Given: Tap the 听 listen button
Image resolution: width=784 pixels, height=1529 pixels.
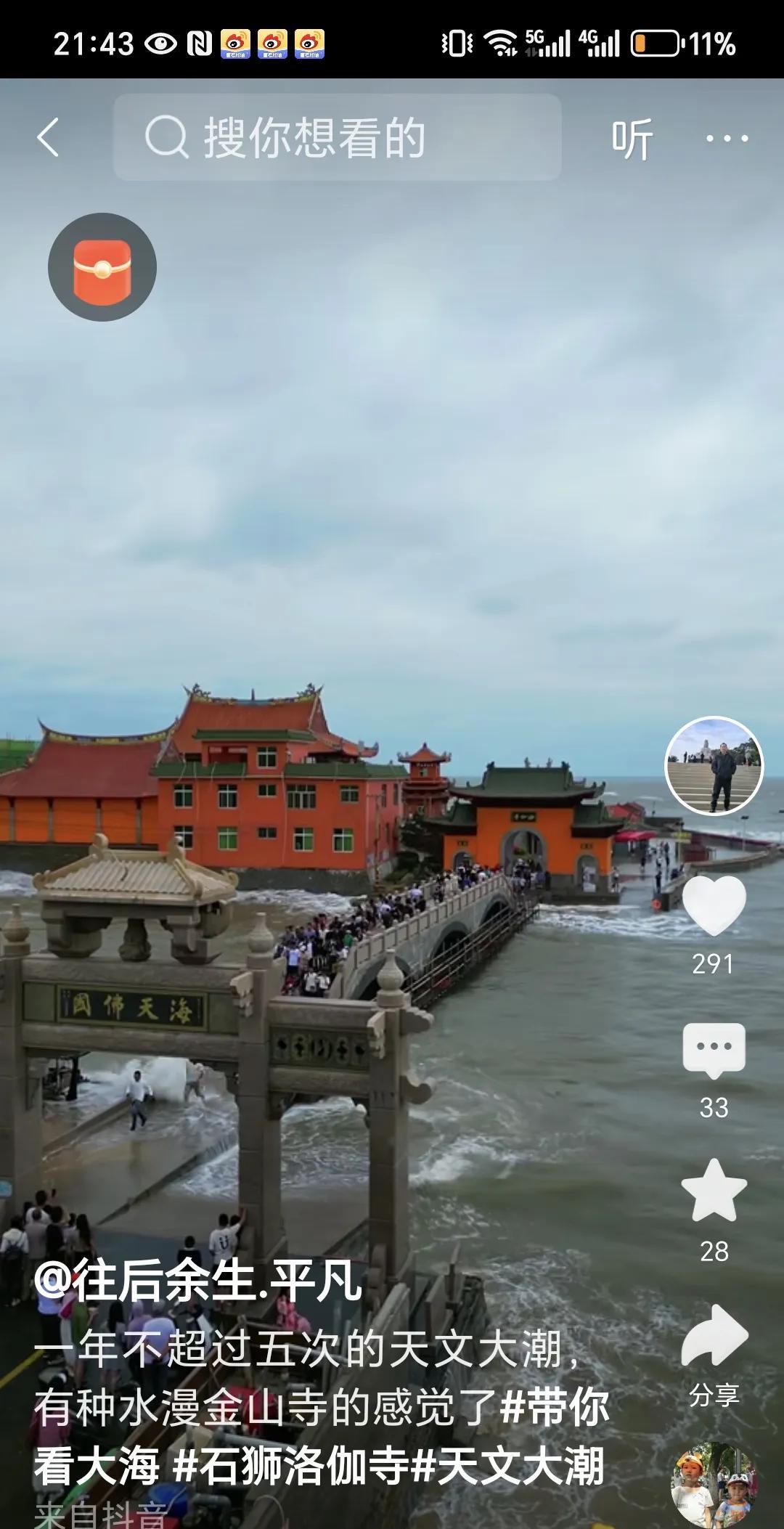Looking at the screenshot, I should click(x=632, y=139).
